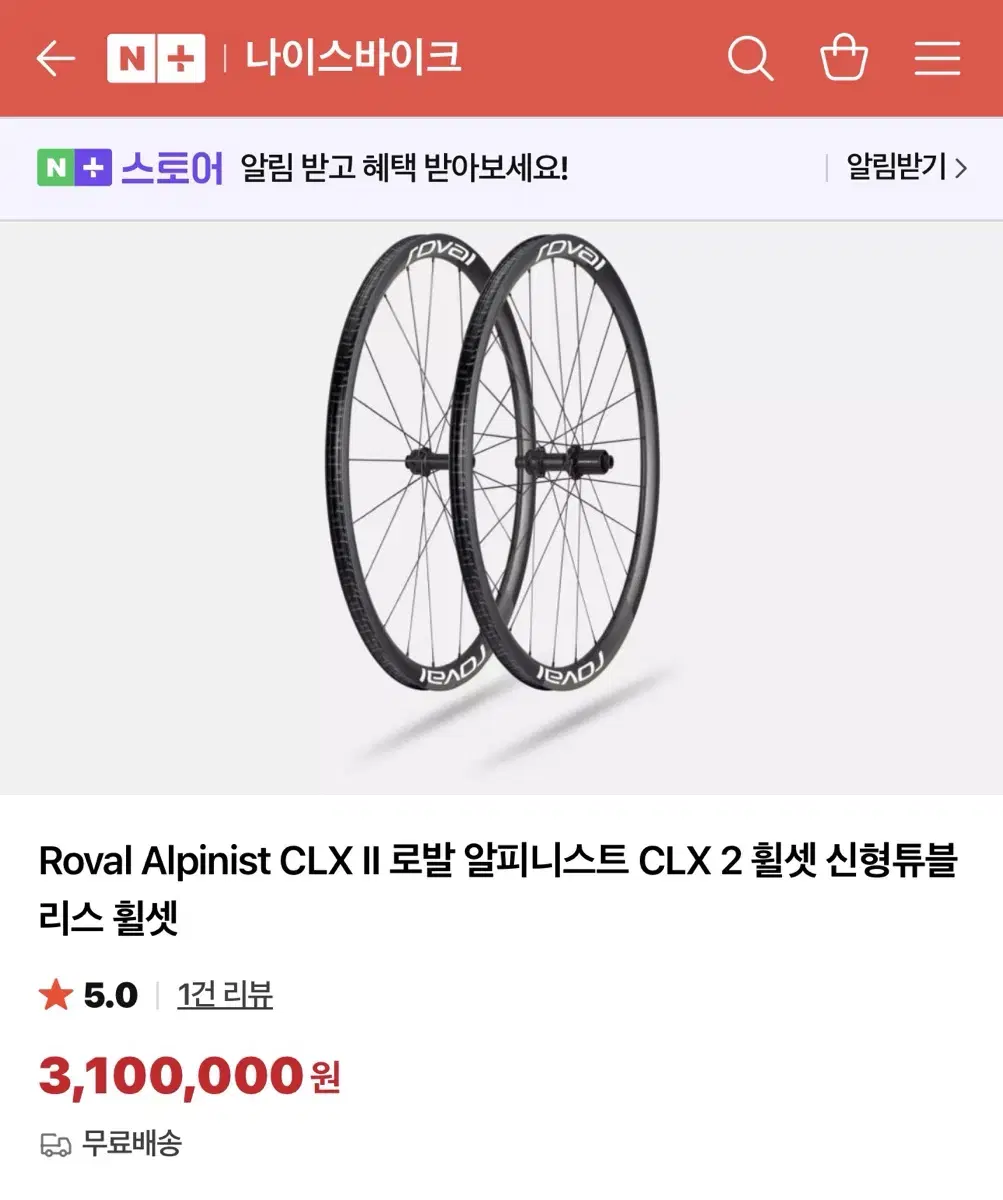
Task: Click the delivery truck icon beside 무료배송
Action: click(54, 1143)
